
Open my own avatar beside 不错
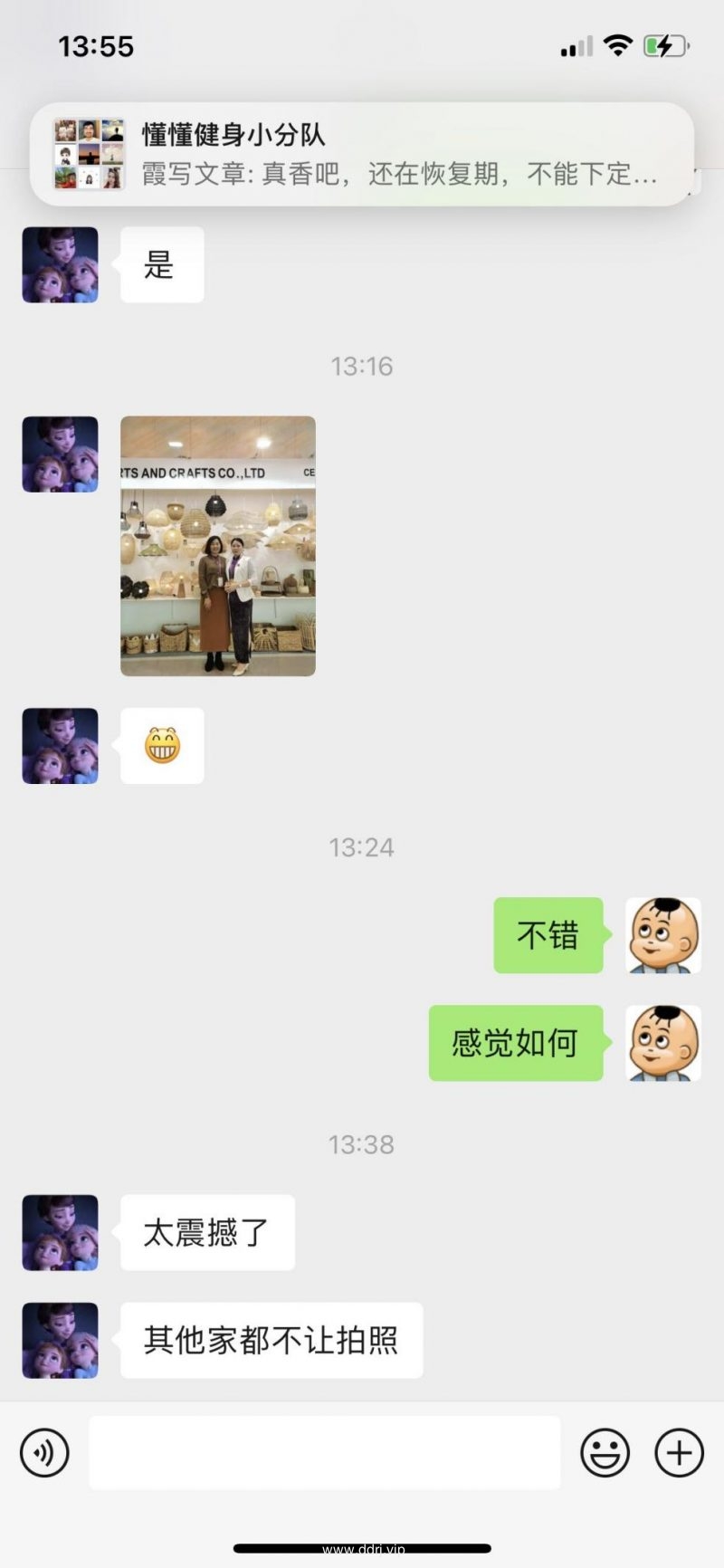pyautogui.click(x=663, y=935)
